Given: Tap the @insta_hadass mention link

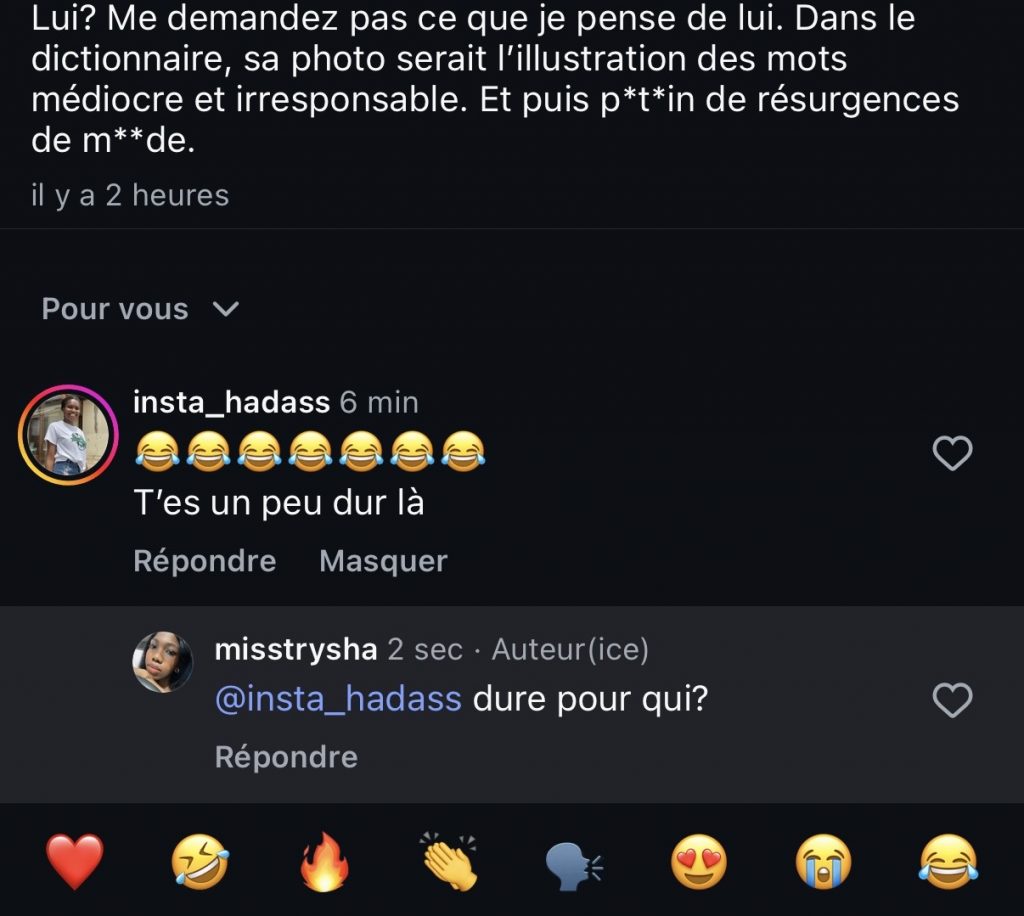Looking at the screenshot, I should coord(338,699).
